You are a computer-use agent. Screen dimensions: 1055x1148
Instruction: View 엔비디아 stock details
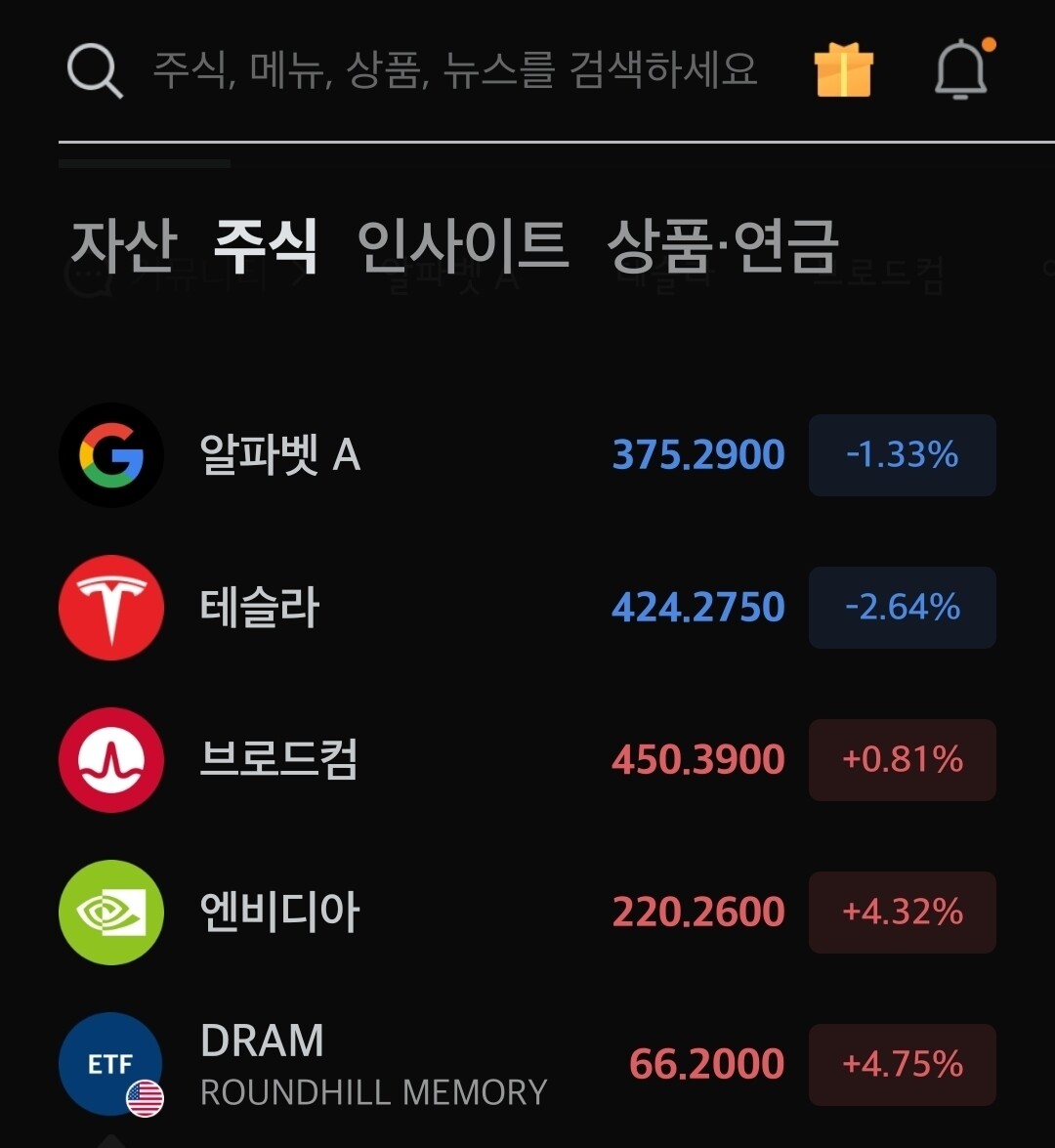coord(527,912)
